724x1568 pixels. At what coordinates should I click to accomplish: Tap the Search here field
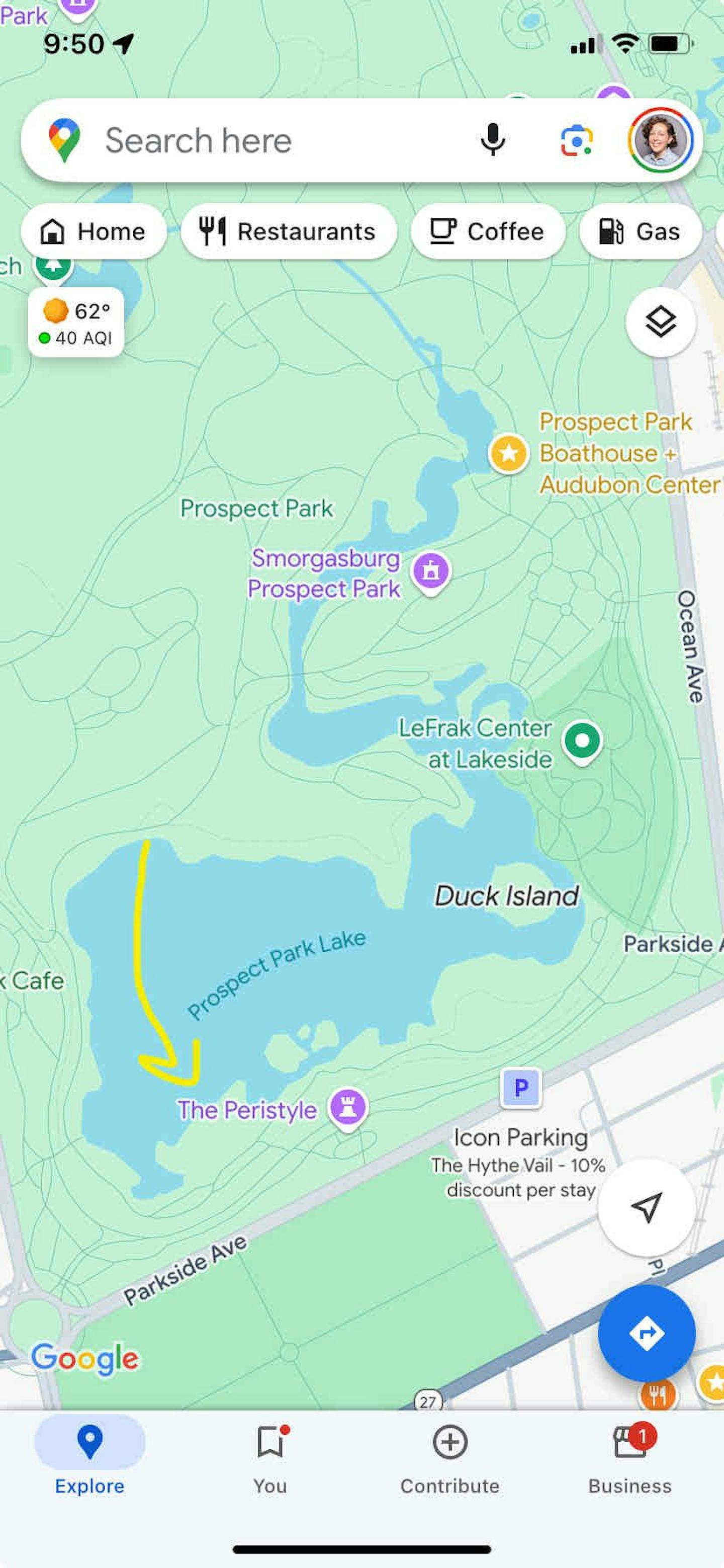[x=255, y=141]
